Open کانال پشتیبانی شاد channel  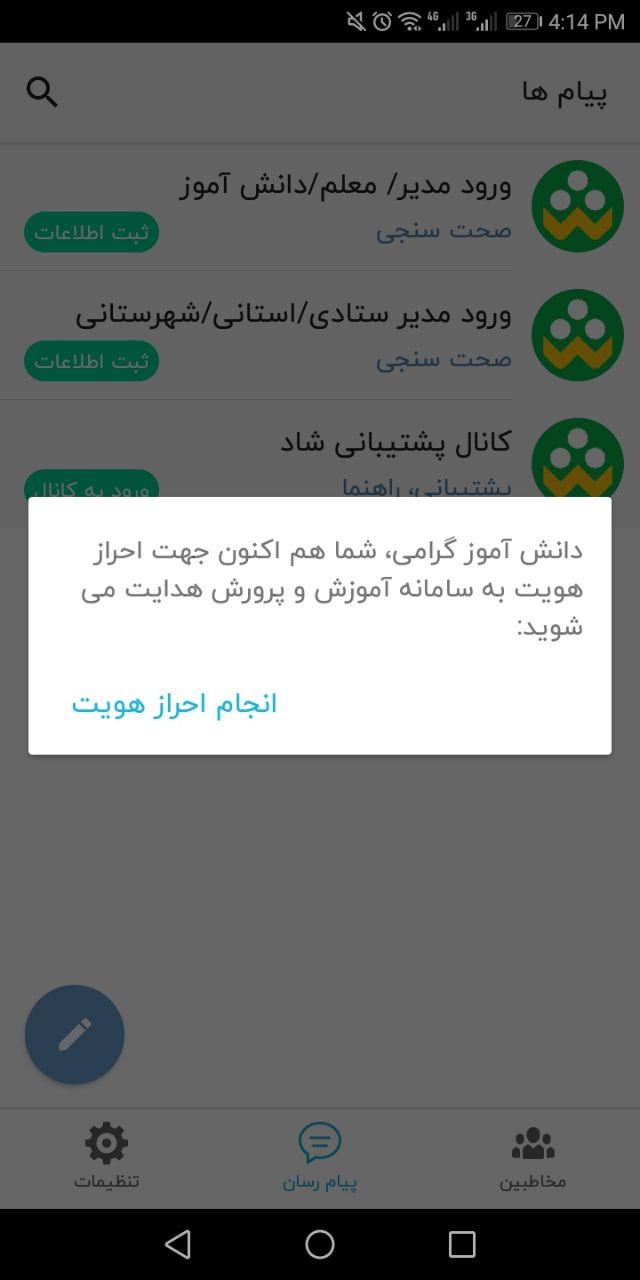[x=396, y=443]
